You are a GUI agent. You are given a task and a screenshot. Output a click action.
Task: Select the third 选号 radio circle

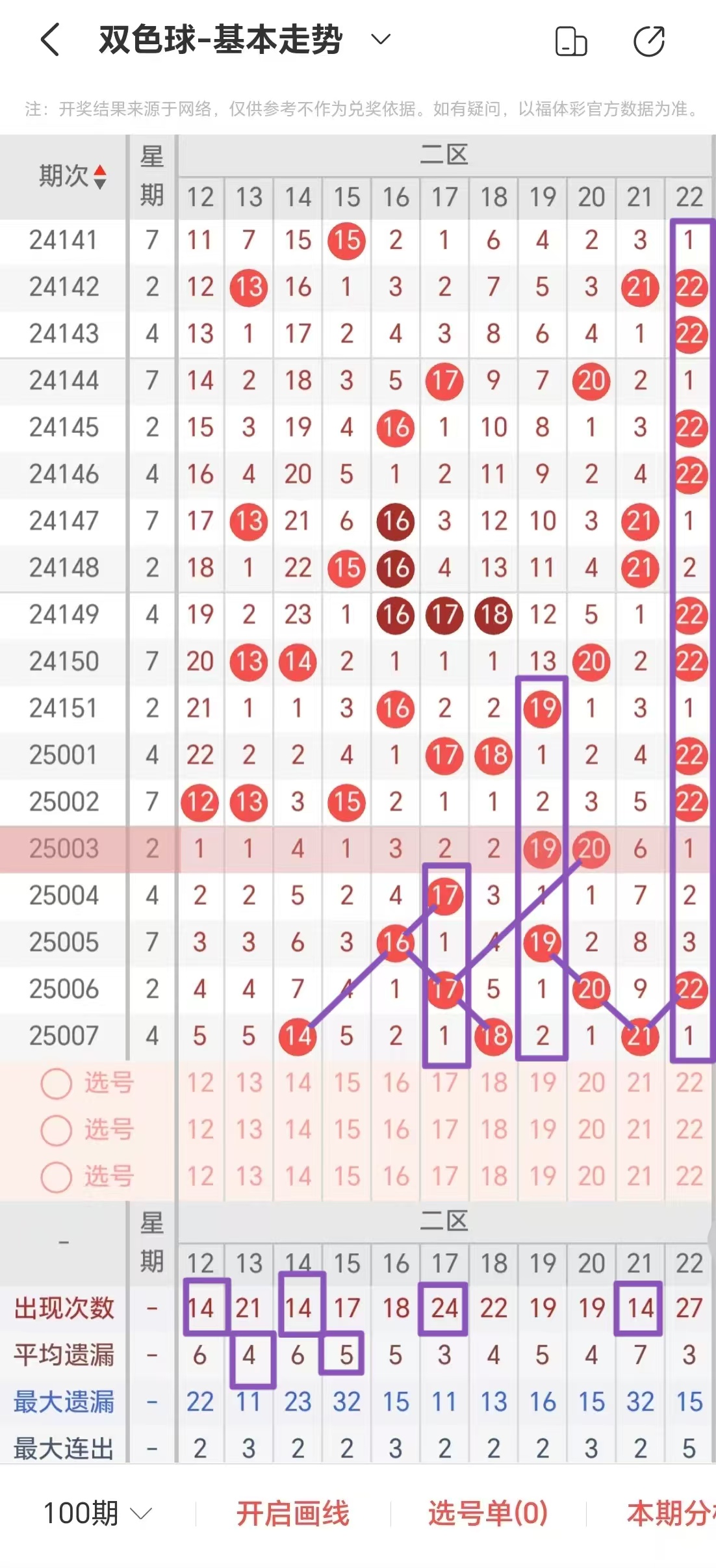click(x=57, y=1177)
